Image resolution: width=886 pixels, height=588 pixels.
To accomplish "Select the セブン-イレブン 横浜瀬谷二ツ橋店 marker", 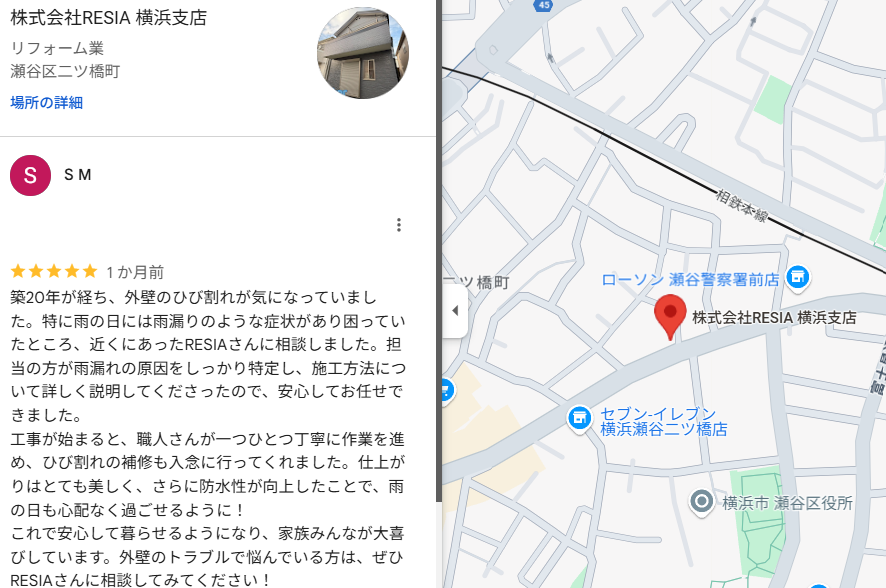I will click(579, 419).
